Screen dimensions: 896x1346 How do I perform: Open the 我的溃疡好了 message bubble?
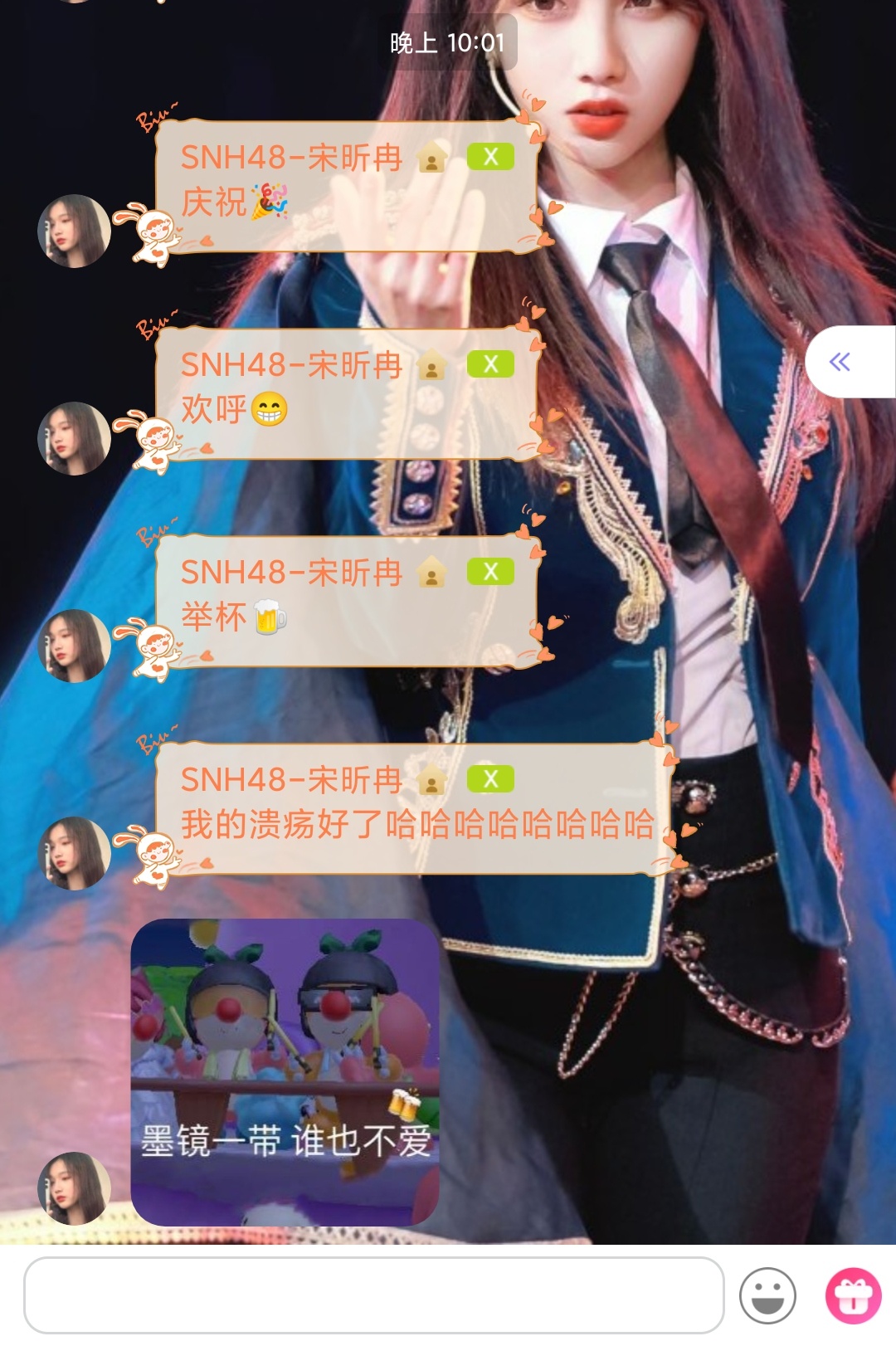click(415, 809)
